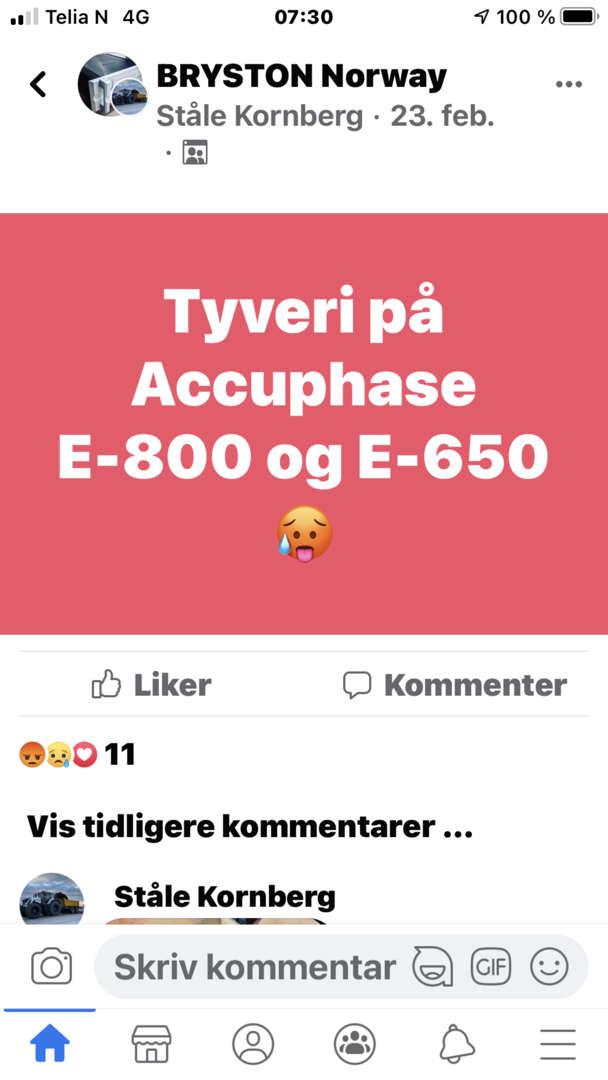Switch to the Groups tab

click(354, 1044)
